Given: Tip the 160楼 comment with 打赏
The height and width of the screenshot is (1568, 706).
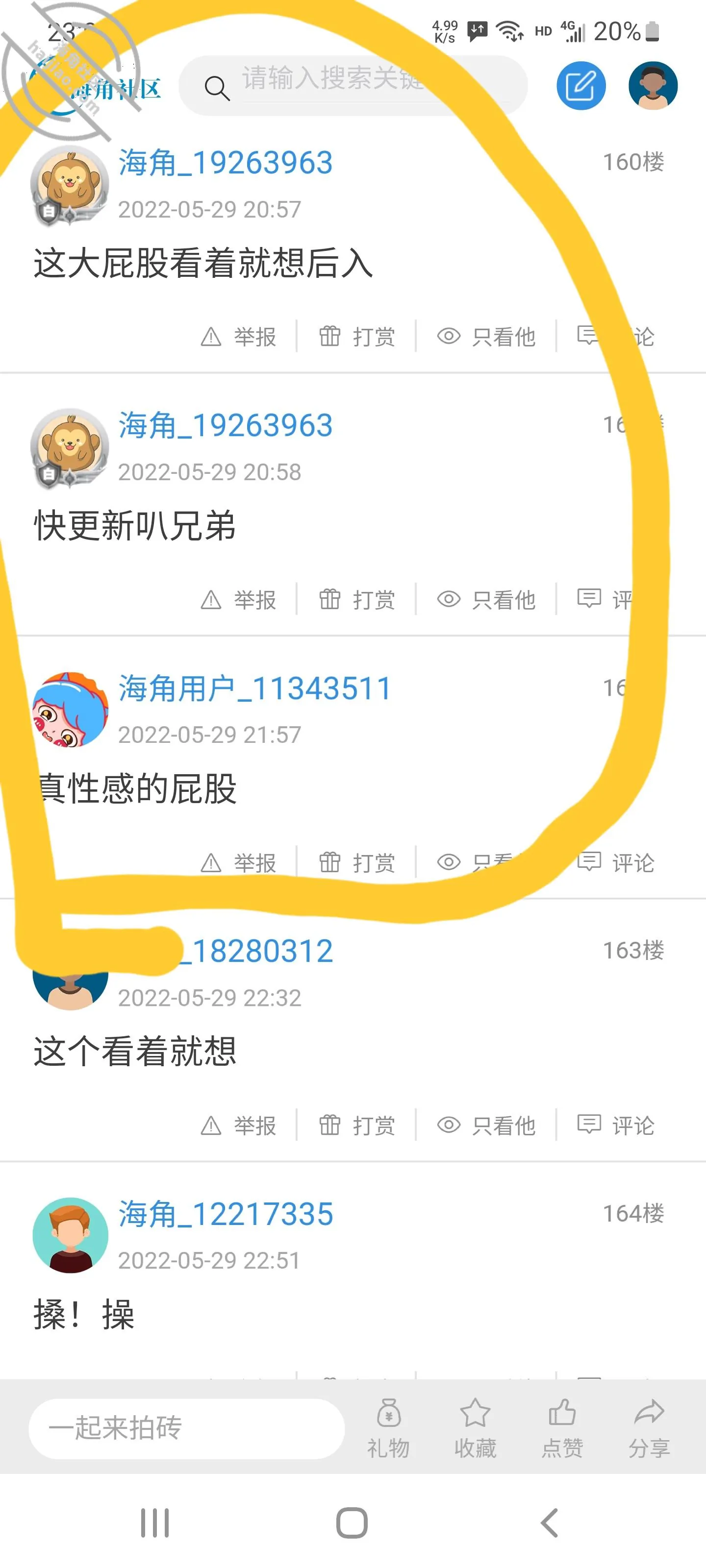Looking at the screenshot, I should pos(357,337).
